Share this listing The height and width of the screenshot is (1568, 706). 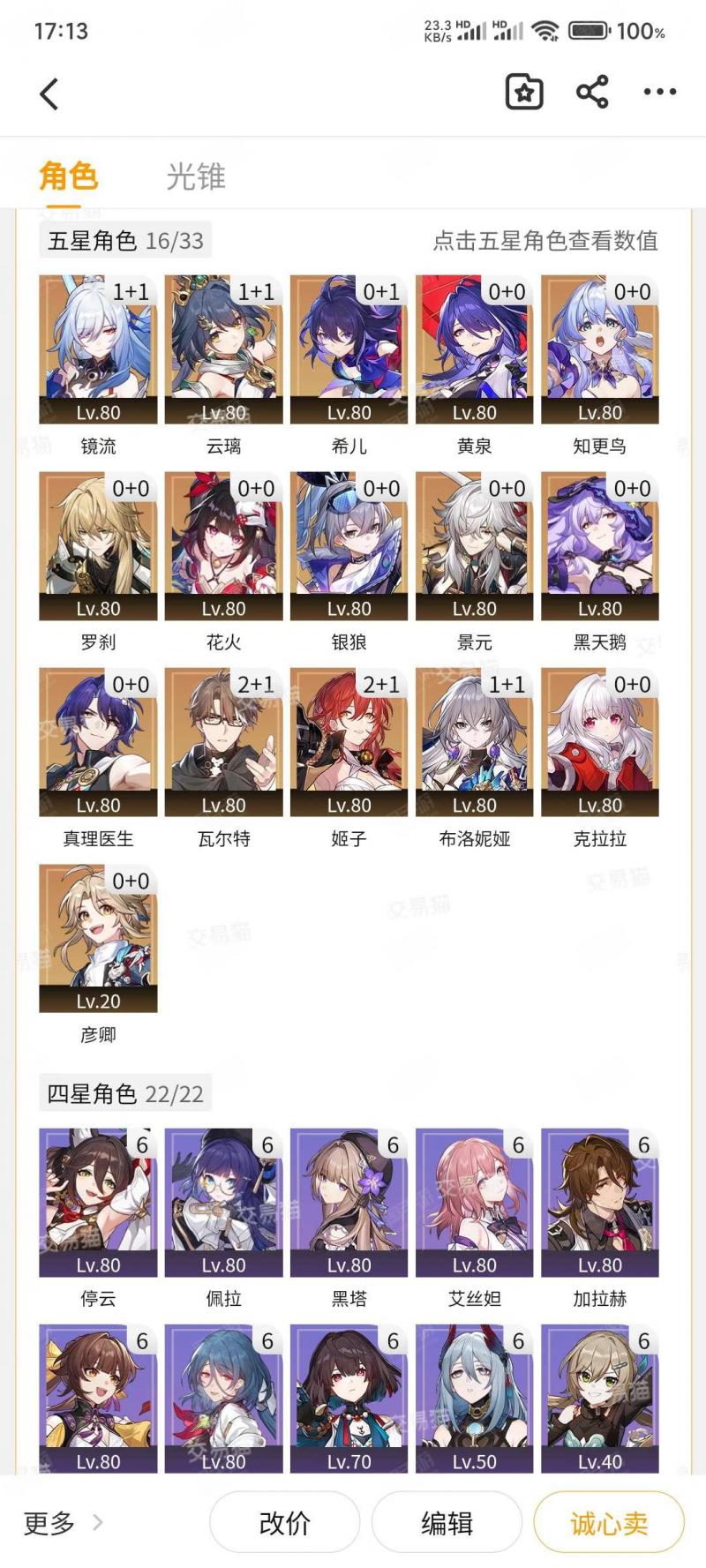pos(592,92)
